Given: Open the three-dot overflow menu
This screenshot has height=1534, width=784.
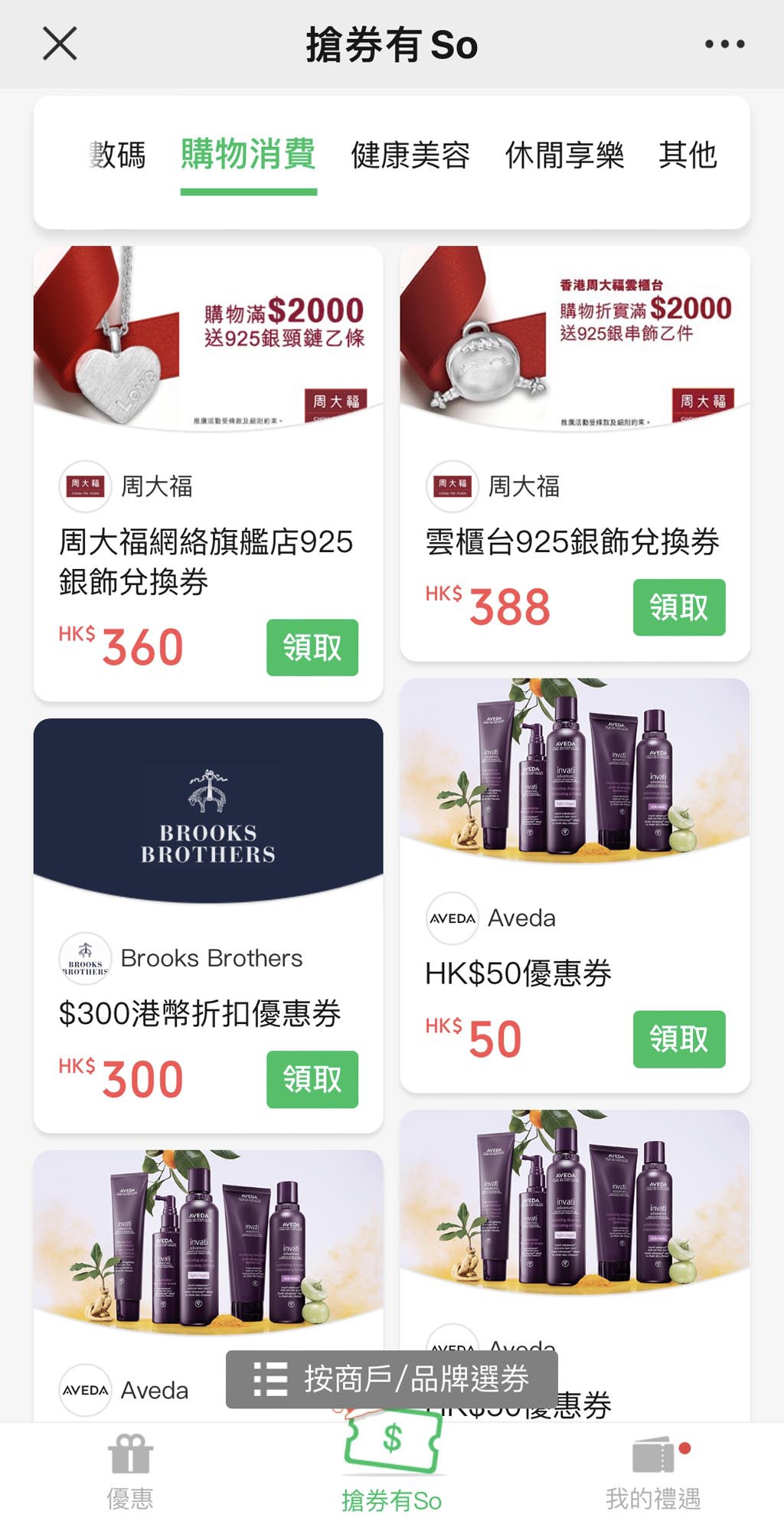Looking at the screenshot, I should tap(724, 44).
